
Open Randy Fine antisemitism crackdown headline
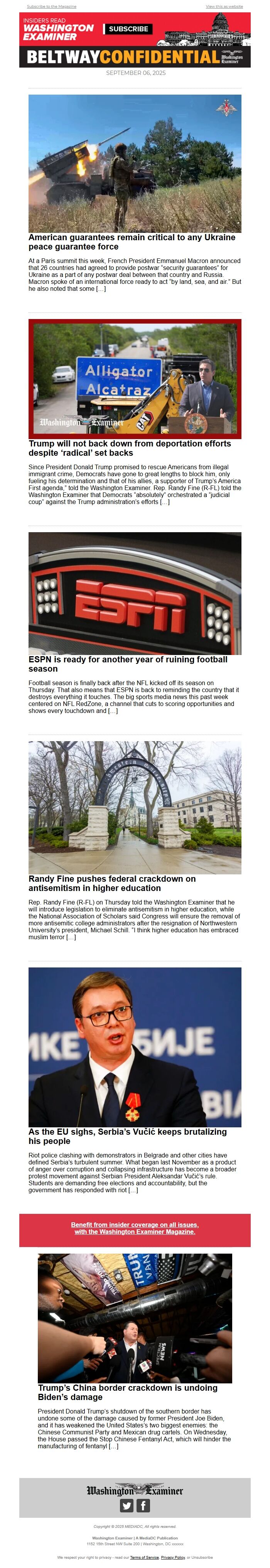[112, 883]
